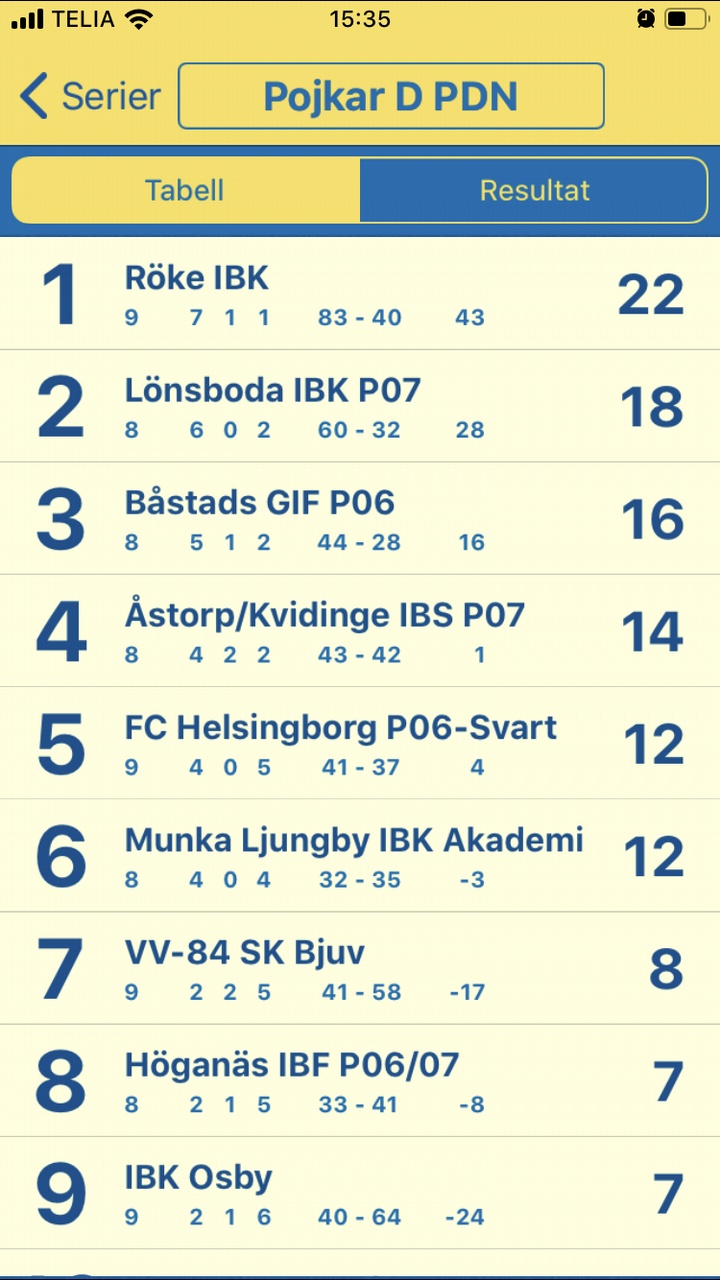Open FC Helsingborg P06-Svart row
Image resolution: width=720 pixels, height=1280 pixels.
pos(360,744)
